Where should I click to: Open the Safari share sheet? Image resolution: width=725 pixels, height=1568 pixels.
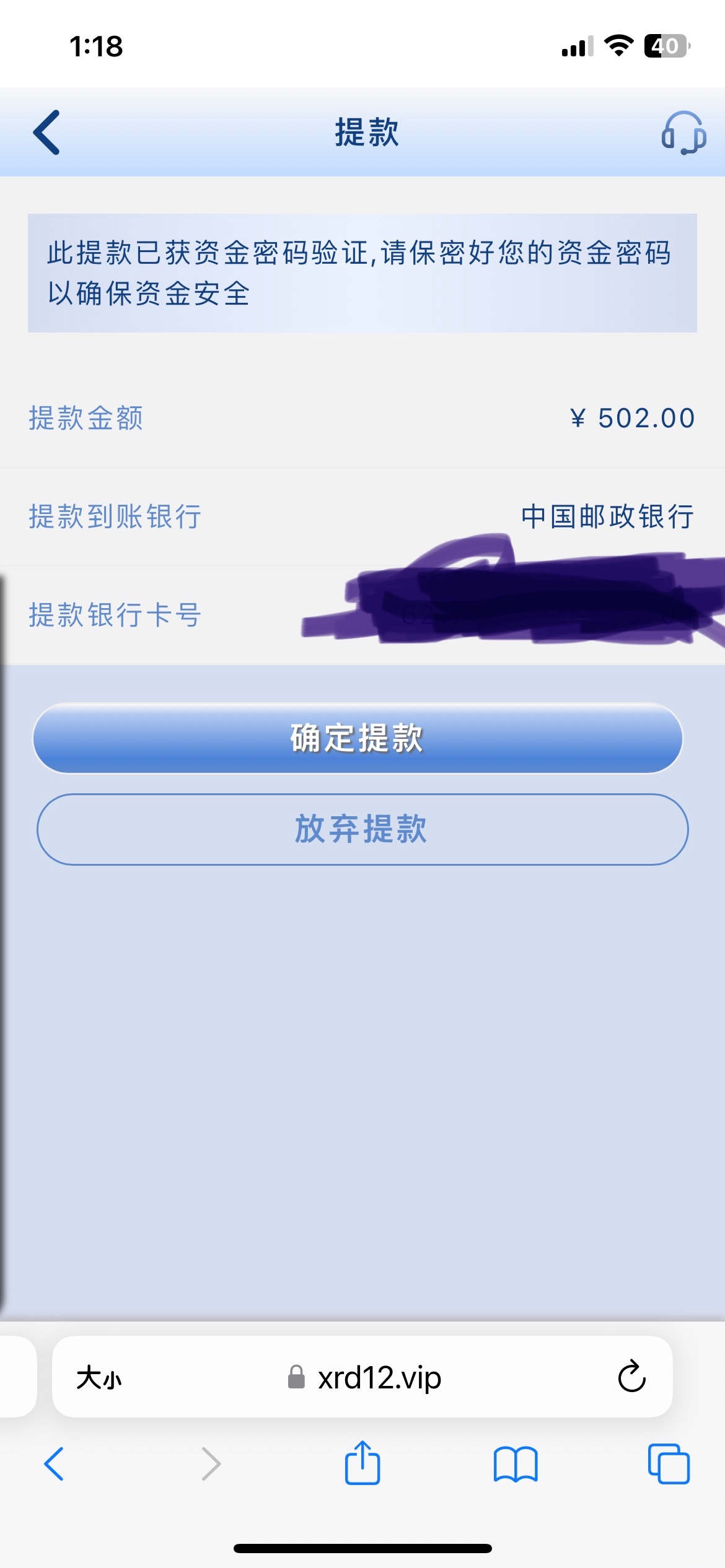362,1463
